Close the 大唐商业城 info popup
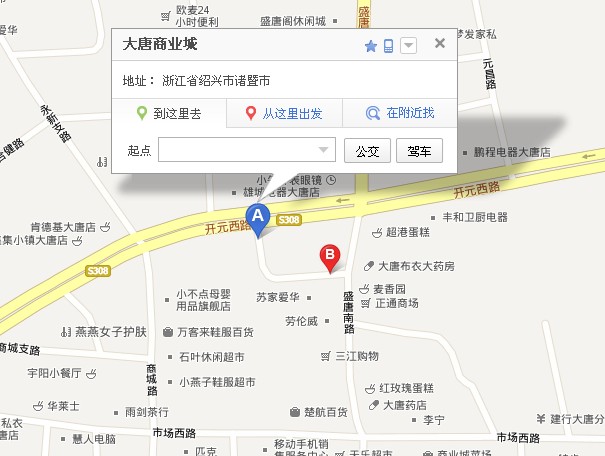The width and height of the screenshot is (605, 456). (440, 44)
